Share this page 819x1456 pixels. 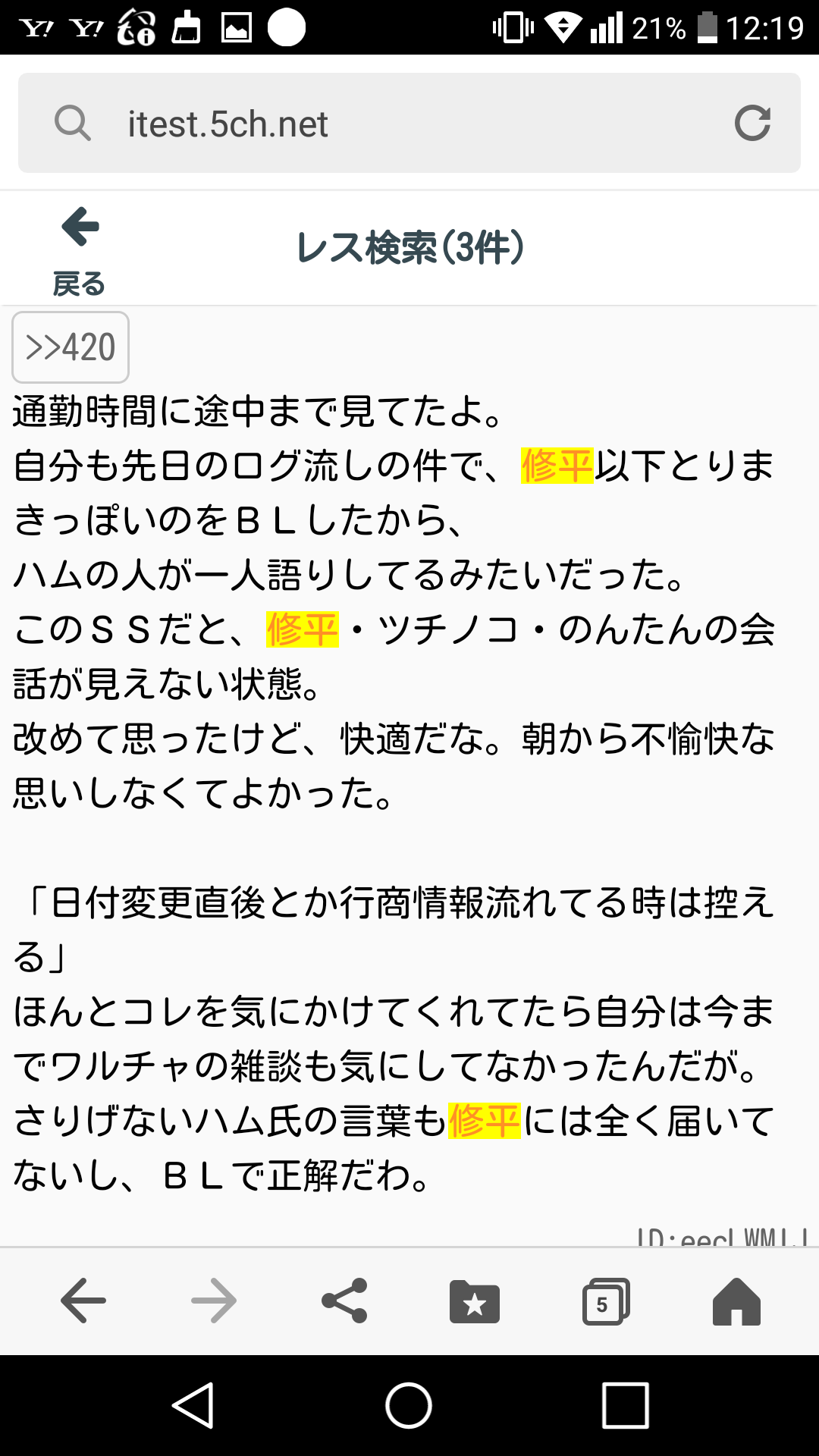(x=344, y=1301)
